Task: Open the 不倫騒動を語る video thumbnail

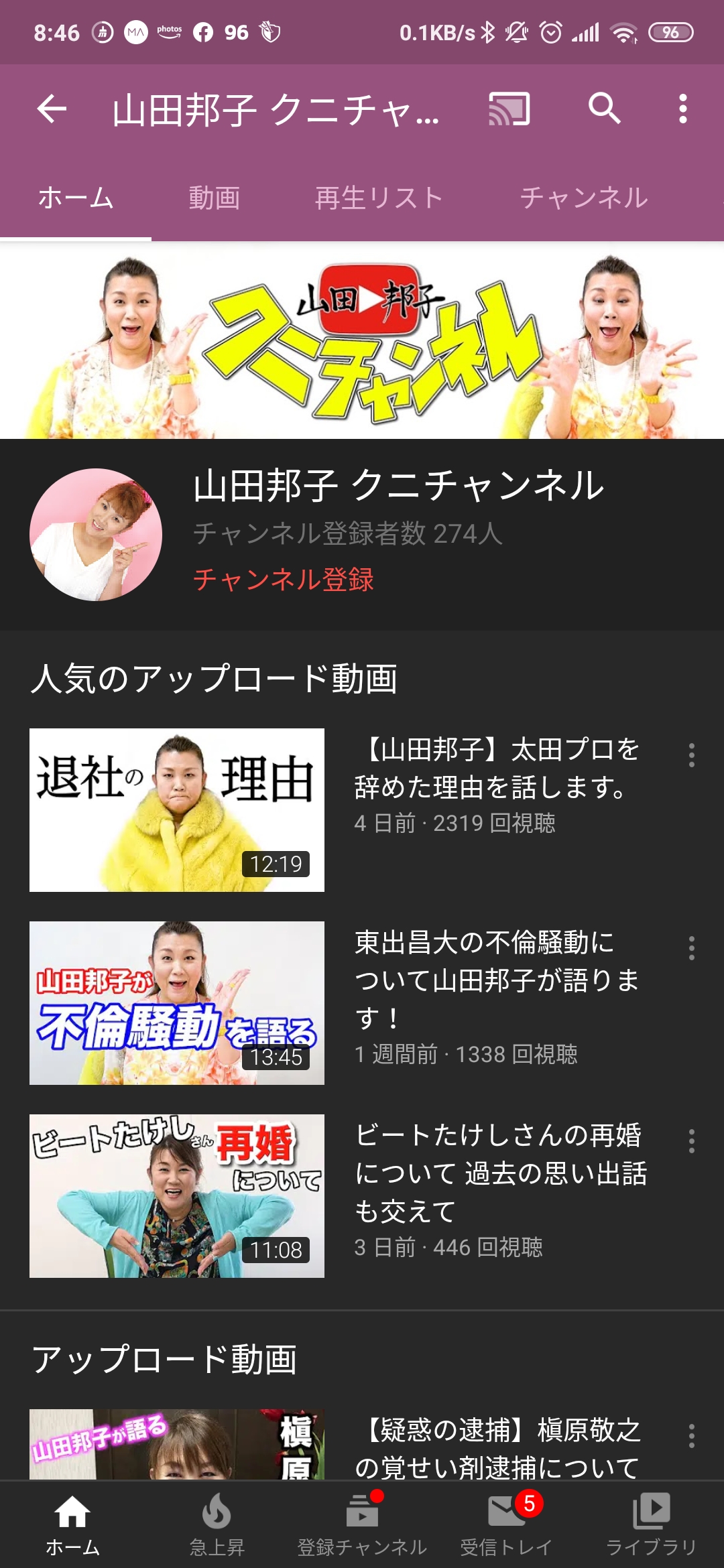Action: point(177,1003)
